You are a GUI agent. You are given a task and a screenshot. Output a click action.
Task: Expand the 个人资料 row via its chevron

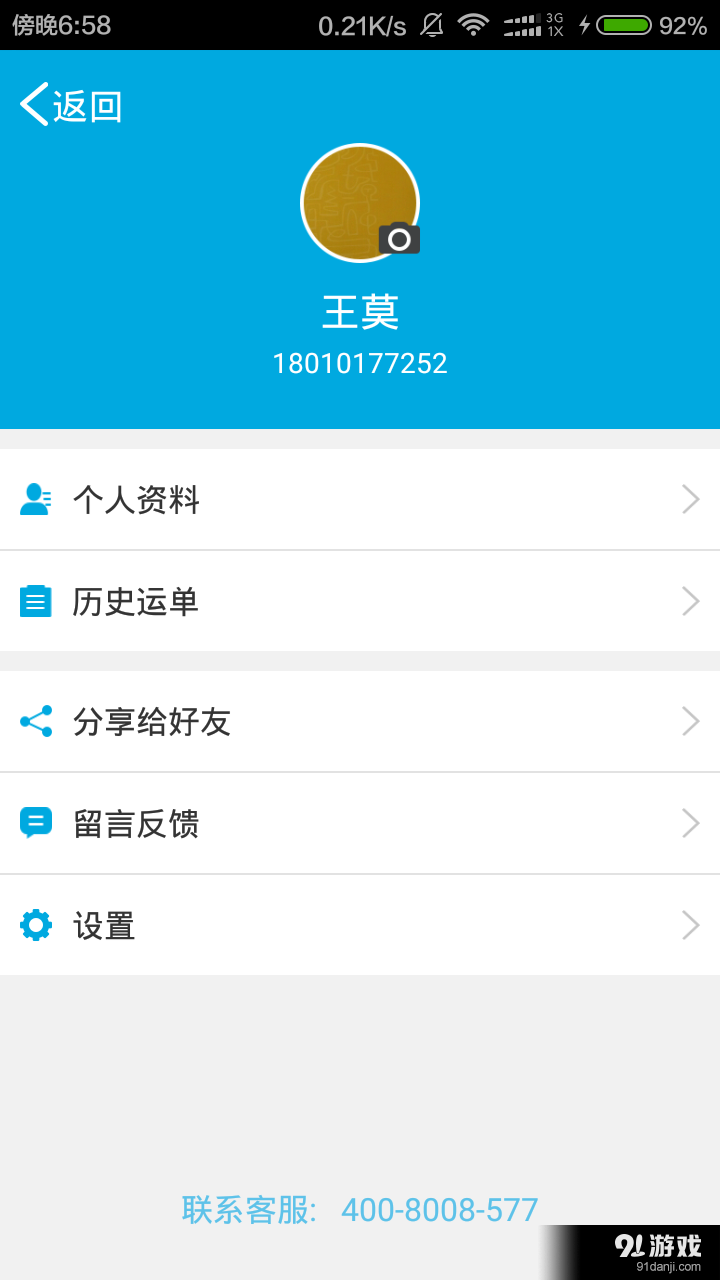(x=690, y=499)
